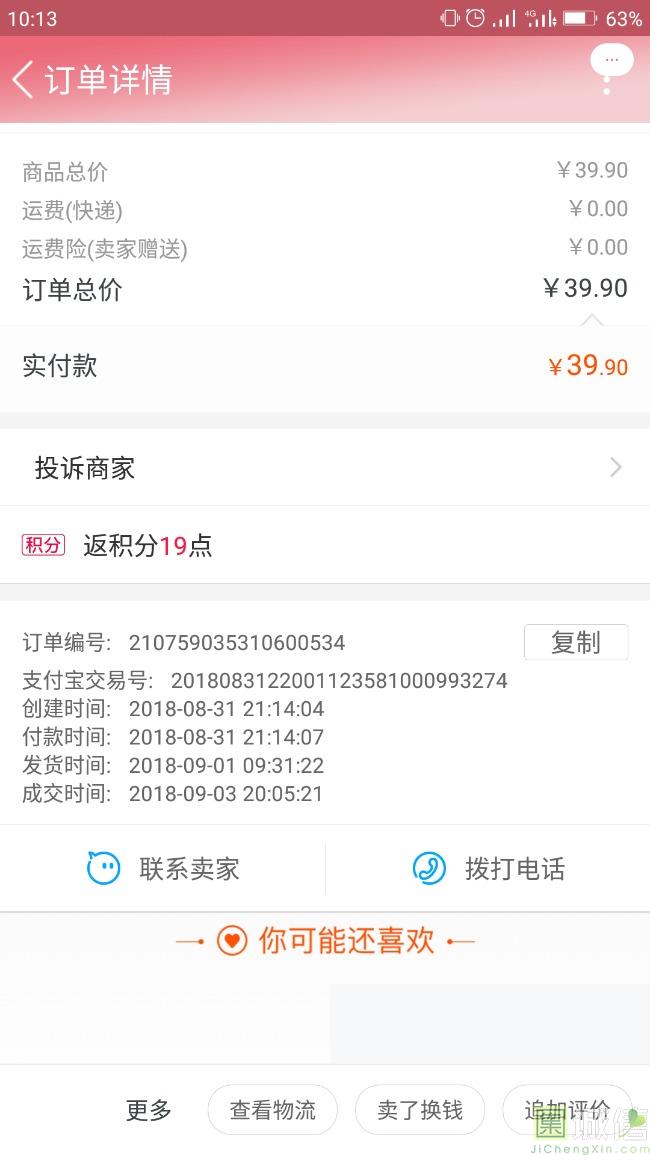Call the seller via 拨打电话
The width and height of the screenshot is (650, 1155).
tap(488, 868)
